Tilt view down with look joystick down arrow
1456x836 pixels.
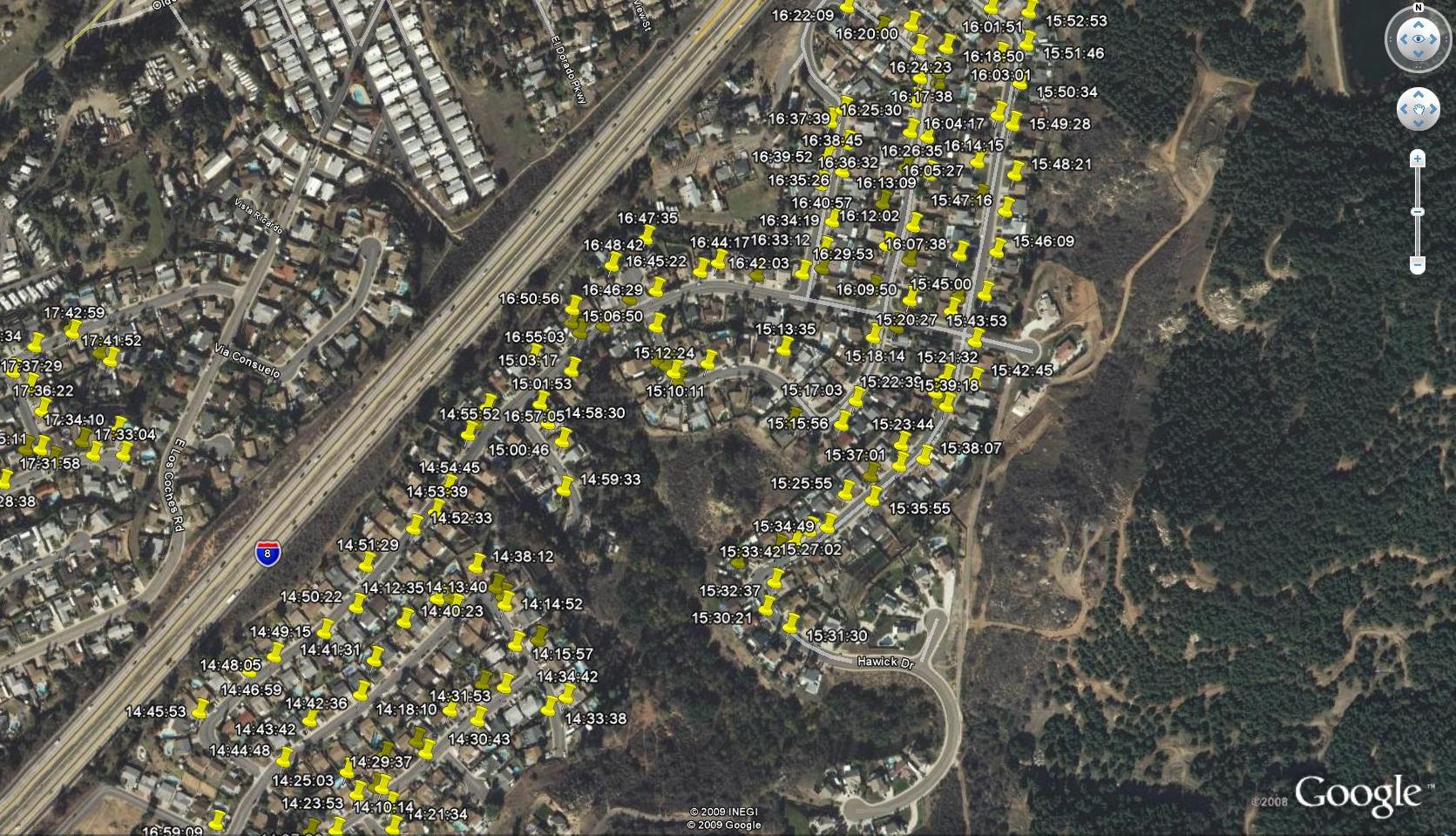pos(1418,55)
